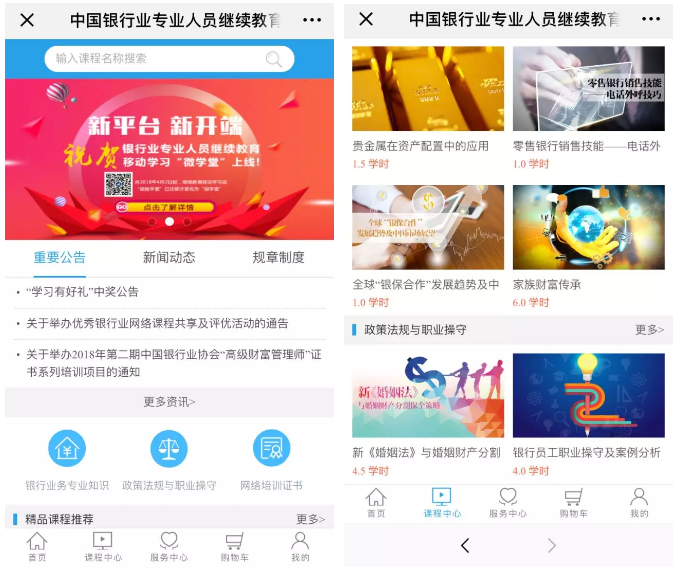Viewport: 680px width, 574px height.
Task: Switch to the 规章制度 tab
Action: [278, 258]
